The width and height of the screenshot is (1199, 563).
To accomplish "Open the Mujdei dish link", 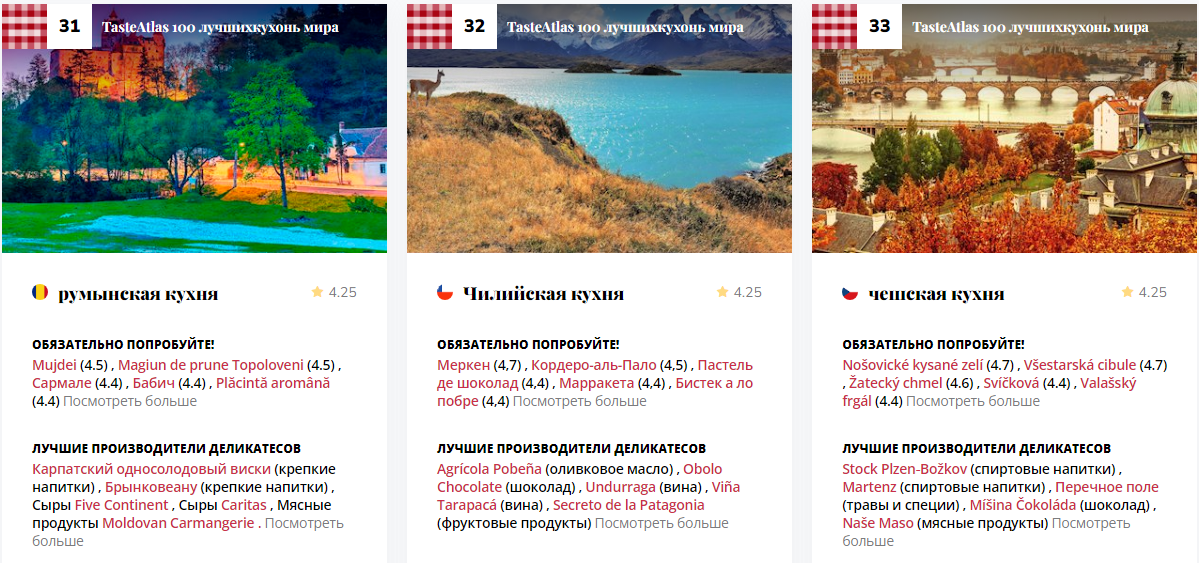I will (x=54, y=365).
